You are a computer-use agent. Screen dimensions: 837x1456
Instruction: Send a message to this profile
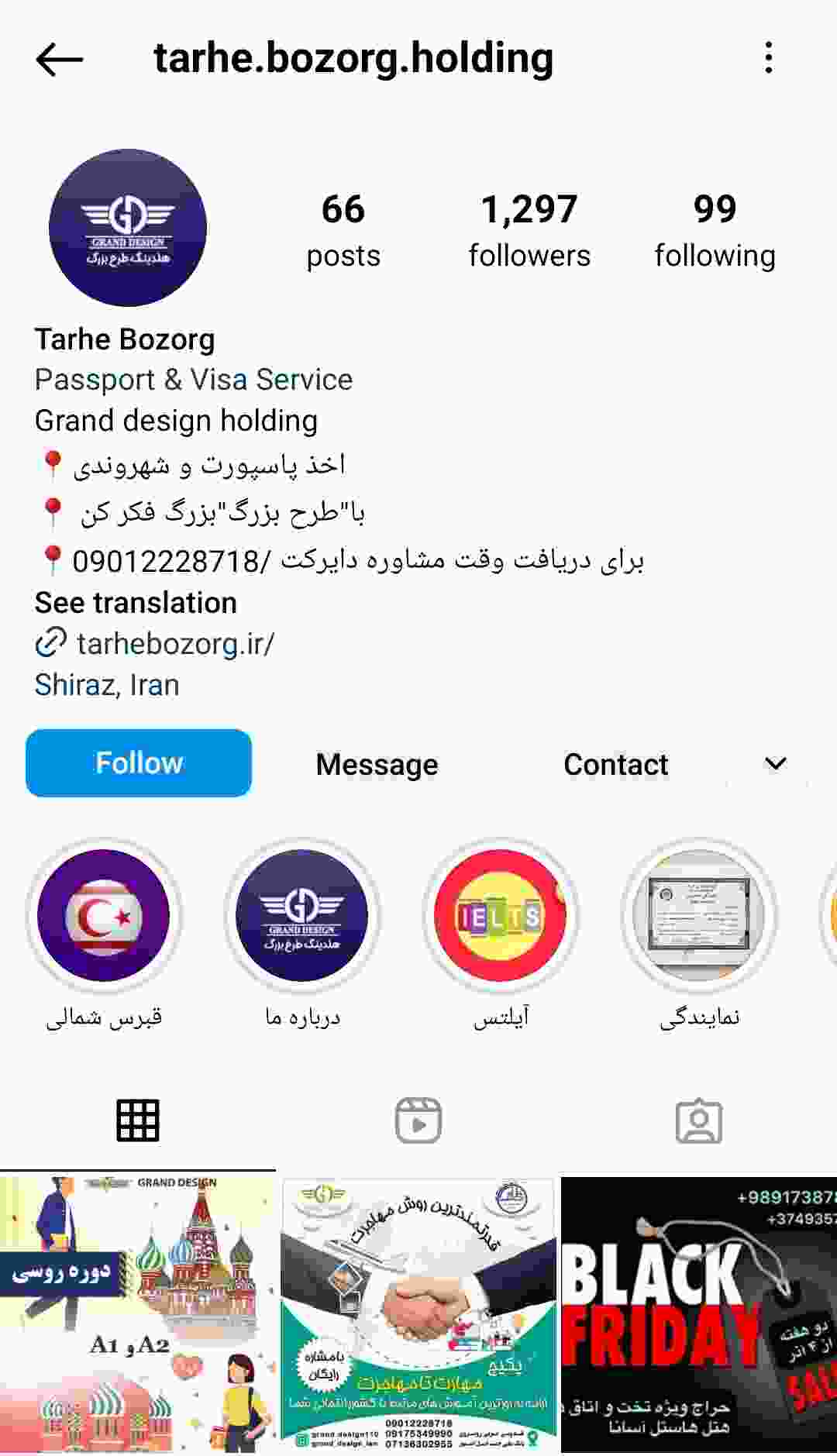377,764
